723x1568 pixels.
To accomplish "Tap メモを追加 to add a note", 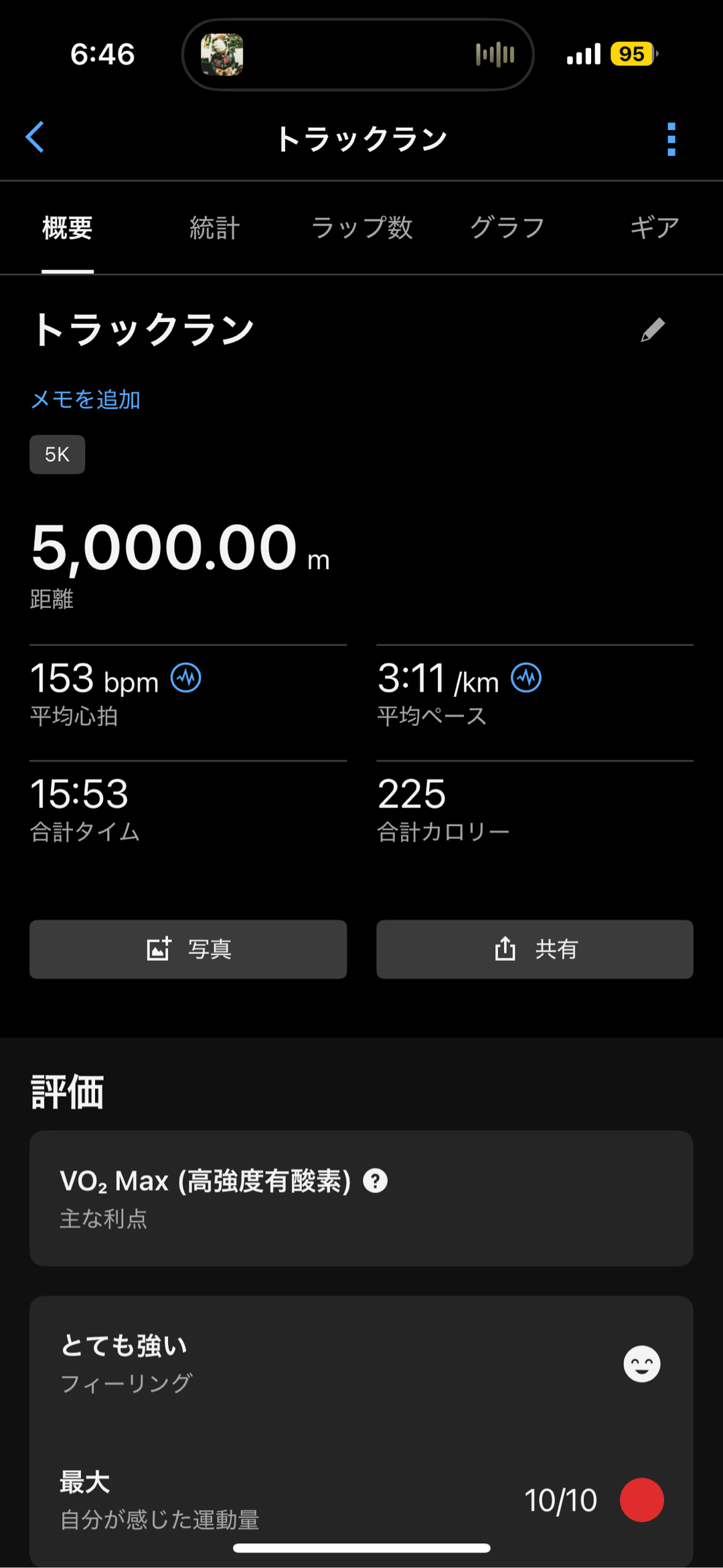I will [86, 400].
